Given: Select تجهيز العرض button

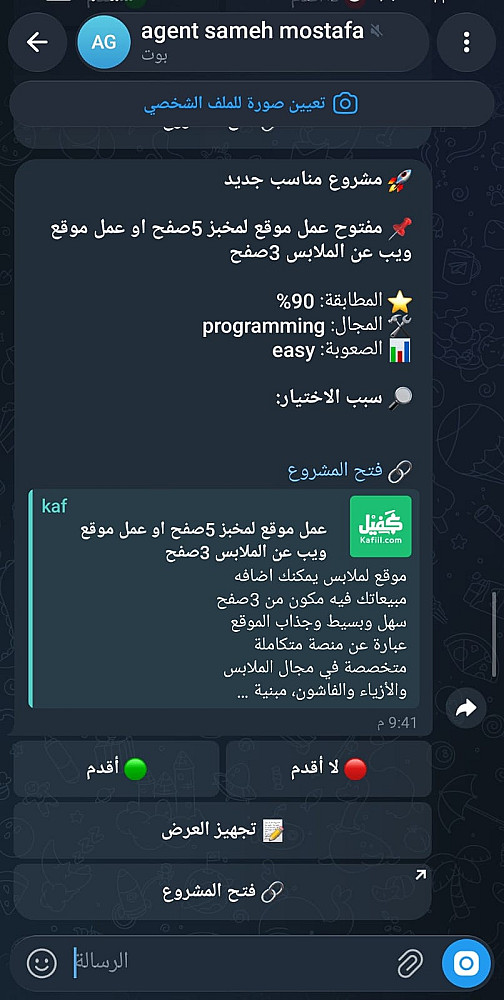Looking at the screenshot, I should click(223, 830).
